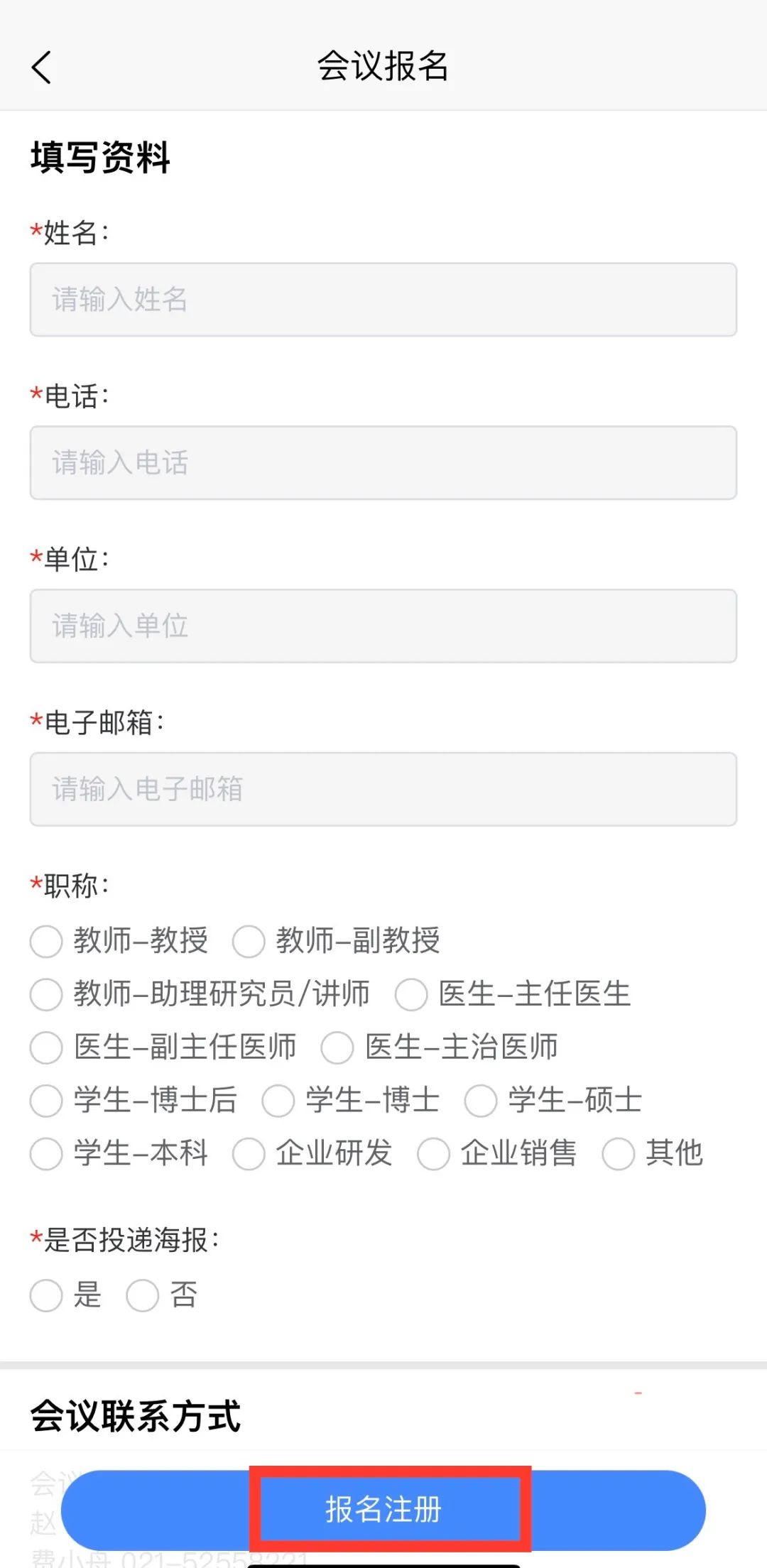This screenshot has height=1568, width=767.
Task: Tap the 单位 input box
Action: 383,626
